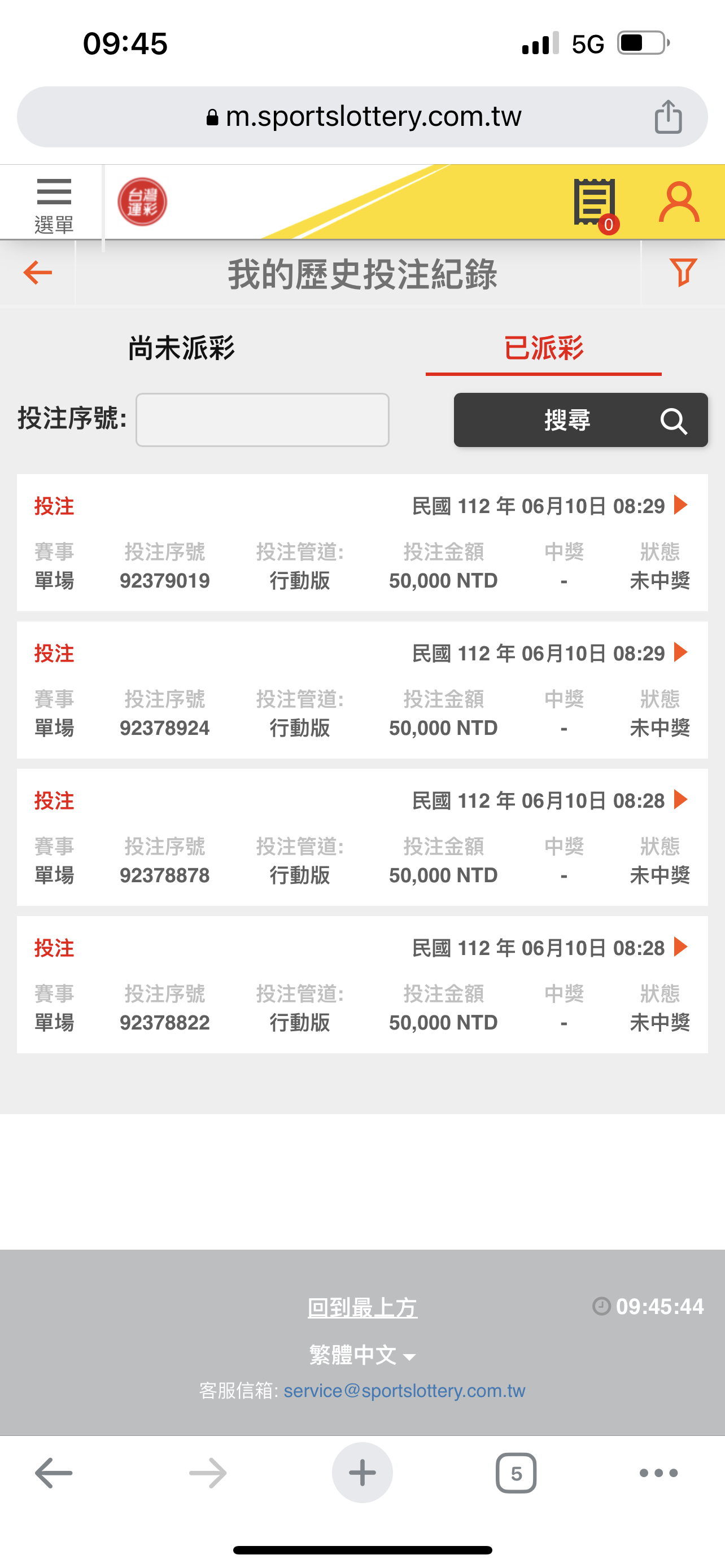
Task: Expand the 繁體中文 language dropdown
Action: [x=362, y=1354]
